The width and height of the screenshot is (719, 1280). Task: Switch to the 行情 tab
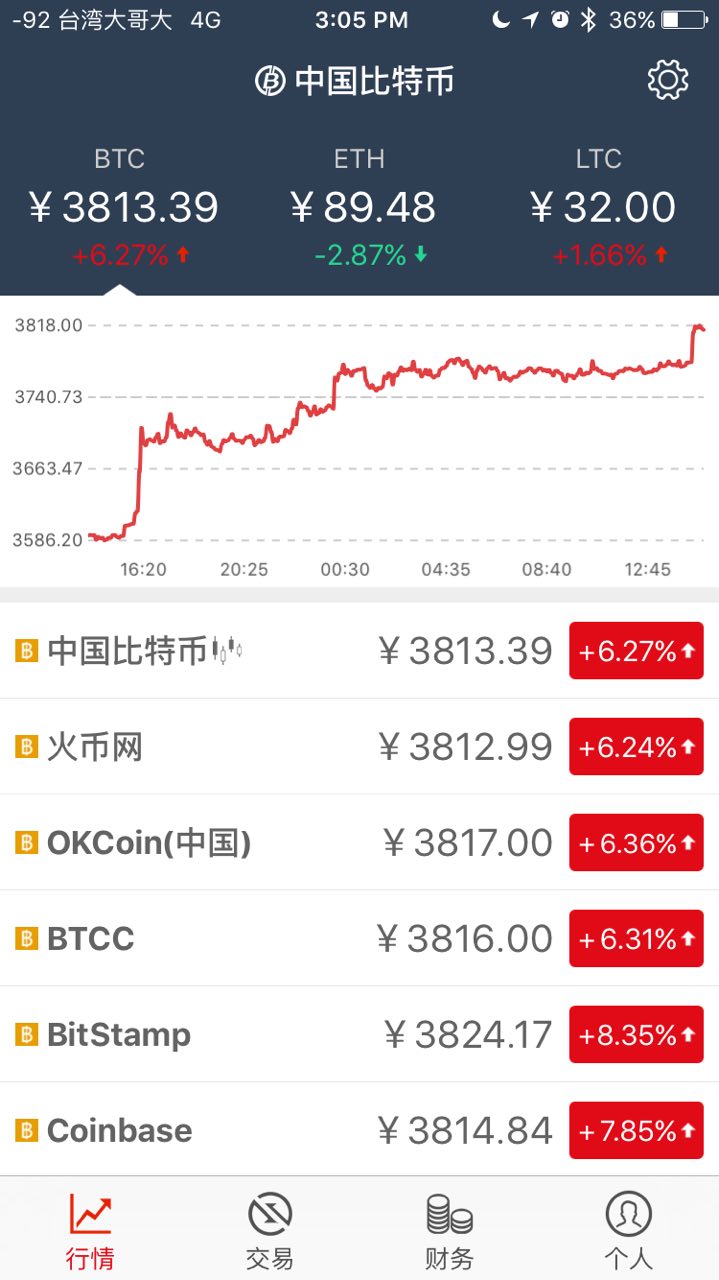[x=90, y=1230]
